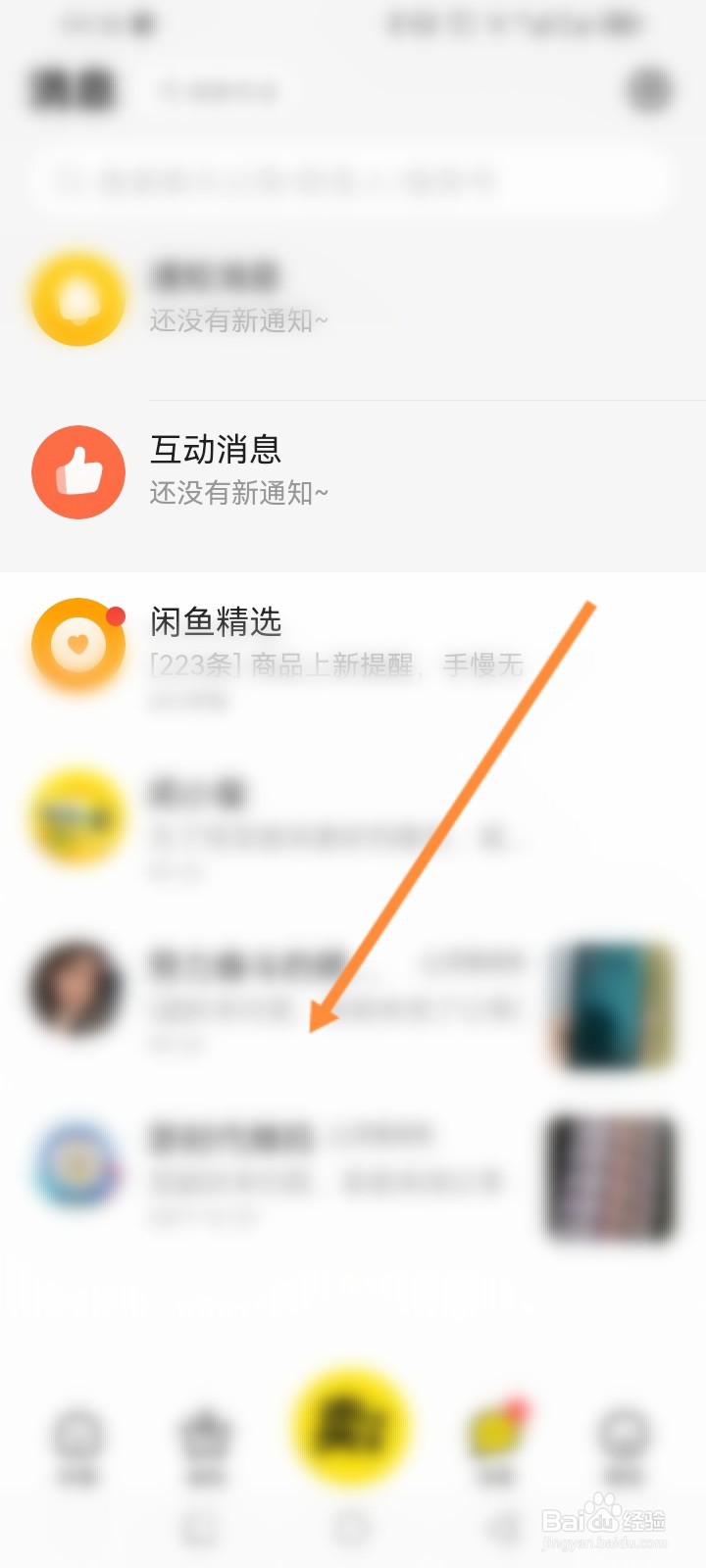706x1568 pixels.
Task: Open the product update notice showing 223条
Action: tap(333, 663)
